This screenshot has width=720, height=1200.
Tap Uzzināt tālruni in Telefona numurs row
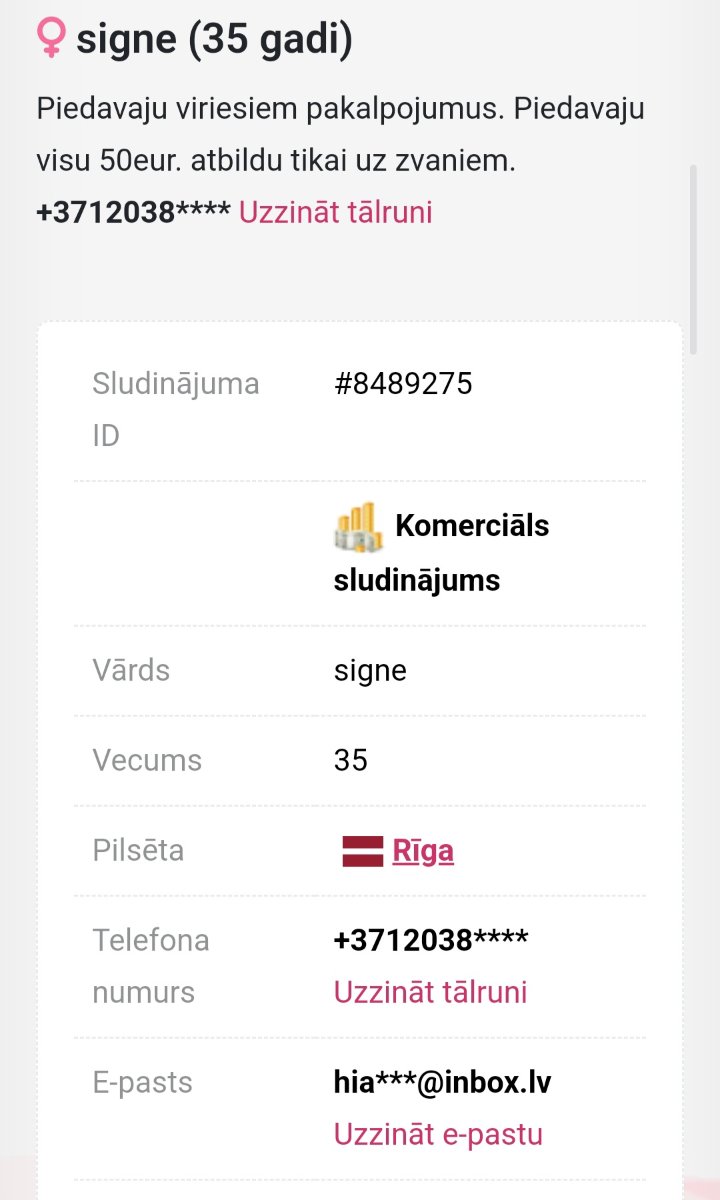pos(430,992)
